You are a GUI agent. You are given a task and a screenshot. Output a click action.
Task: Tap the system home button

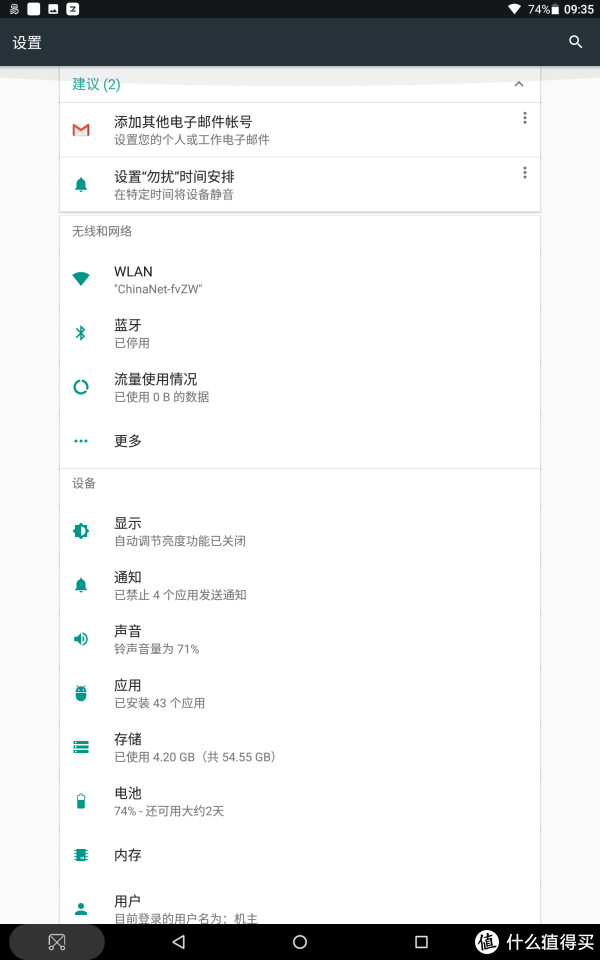(x=299, y=942)
